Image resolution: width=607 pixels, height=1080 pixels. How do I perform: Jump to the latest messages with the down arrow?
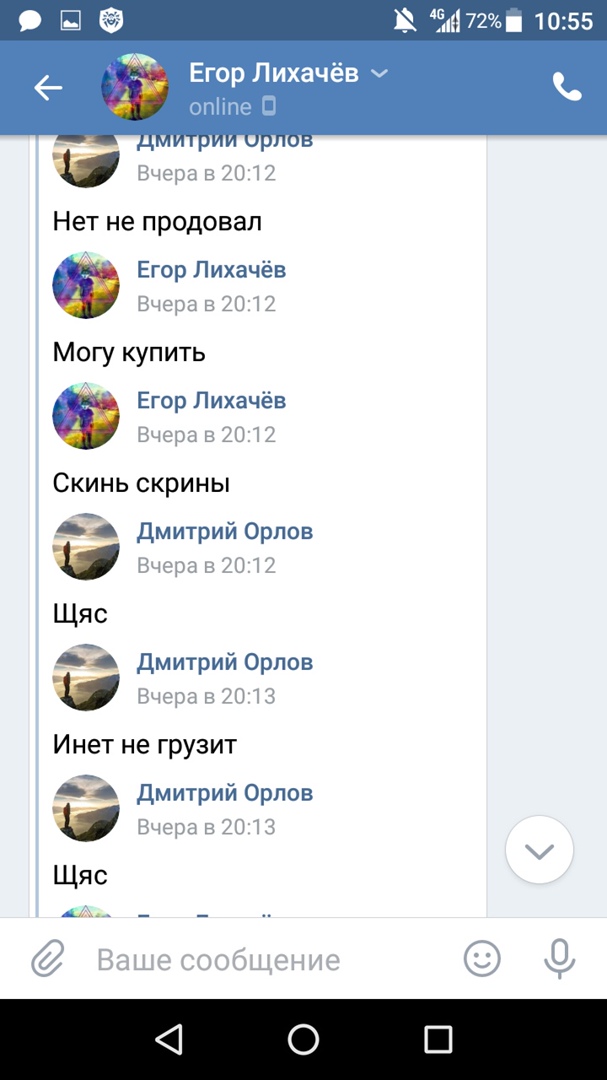[539, 851]
